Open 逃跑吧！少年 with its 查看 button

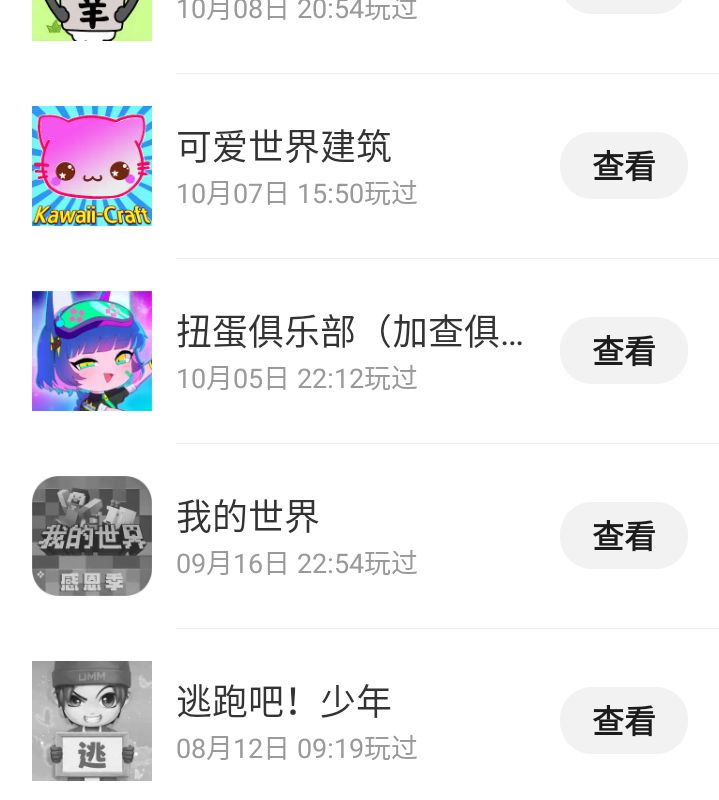623,721
